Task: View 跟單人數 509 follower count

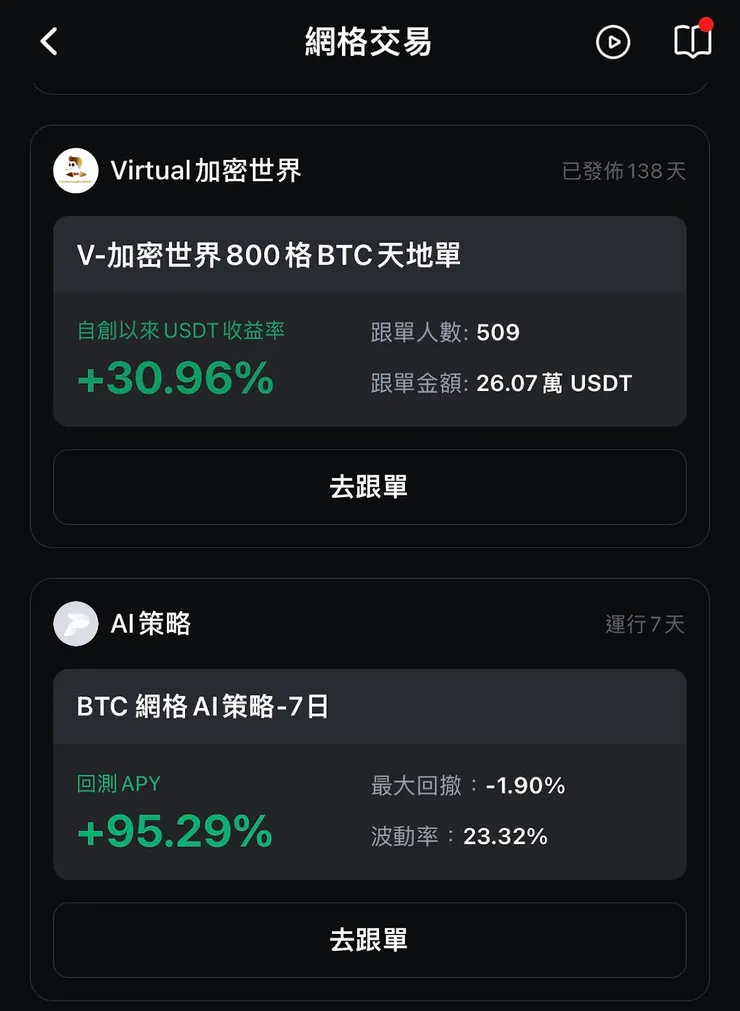Action: [443, 332]
